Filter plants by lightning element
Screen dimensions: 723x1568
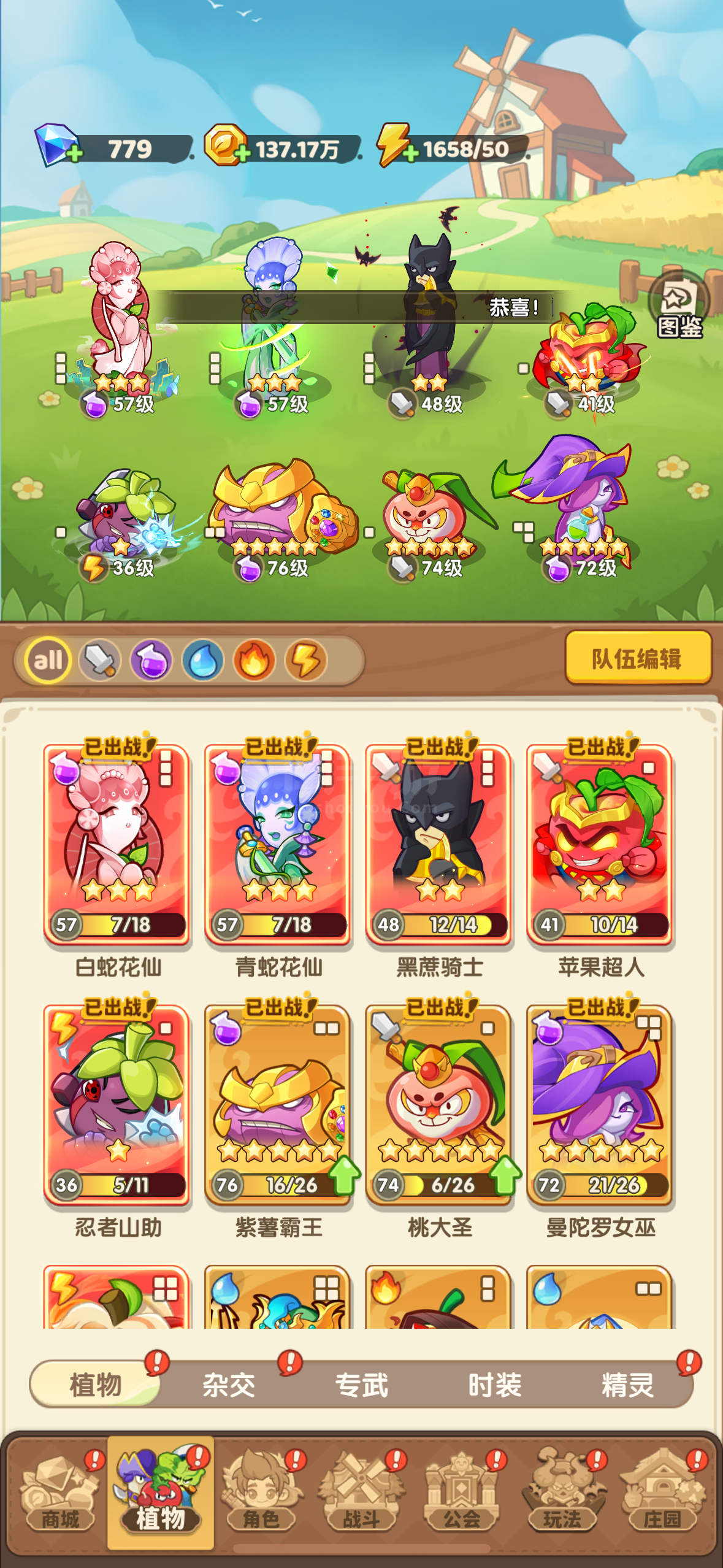[306, 661]
